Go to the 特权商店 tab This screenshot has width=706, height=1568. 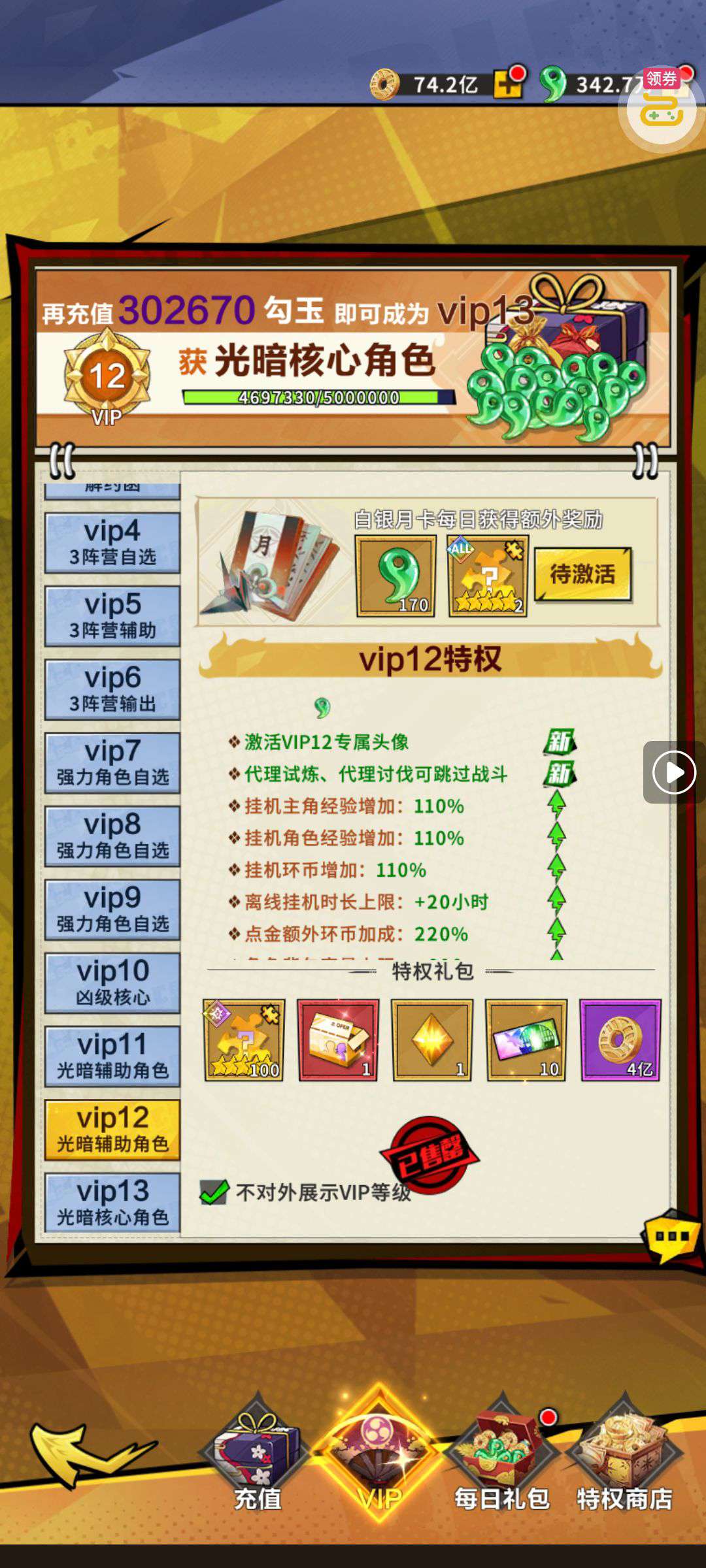tap(624, 1463)
